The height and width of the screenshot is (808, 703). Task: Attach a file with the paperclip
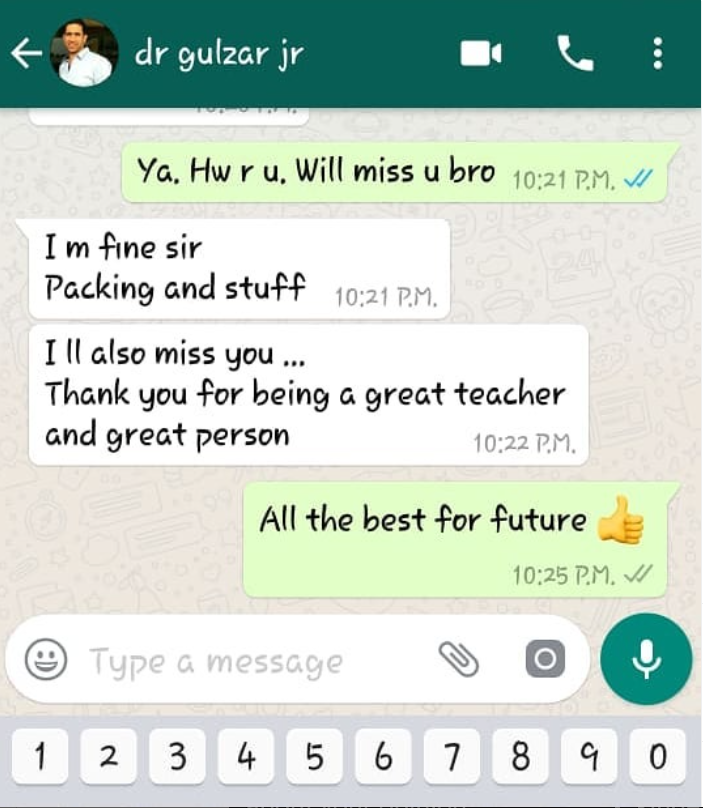(x=459, y=659)
